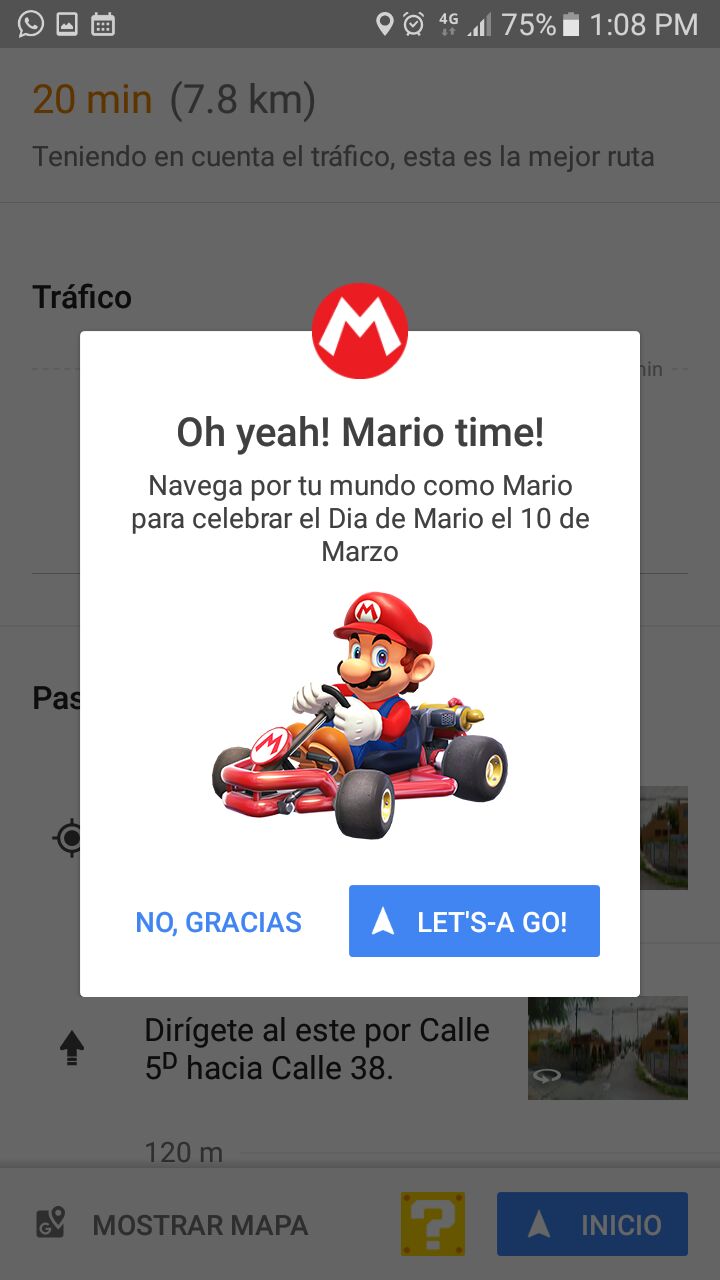Accept Mario time with Let's-a Go!
Viewport: 720px width, 1280px height.
(x=474, y=921)
